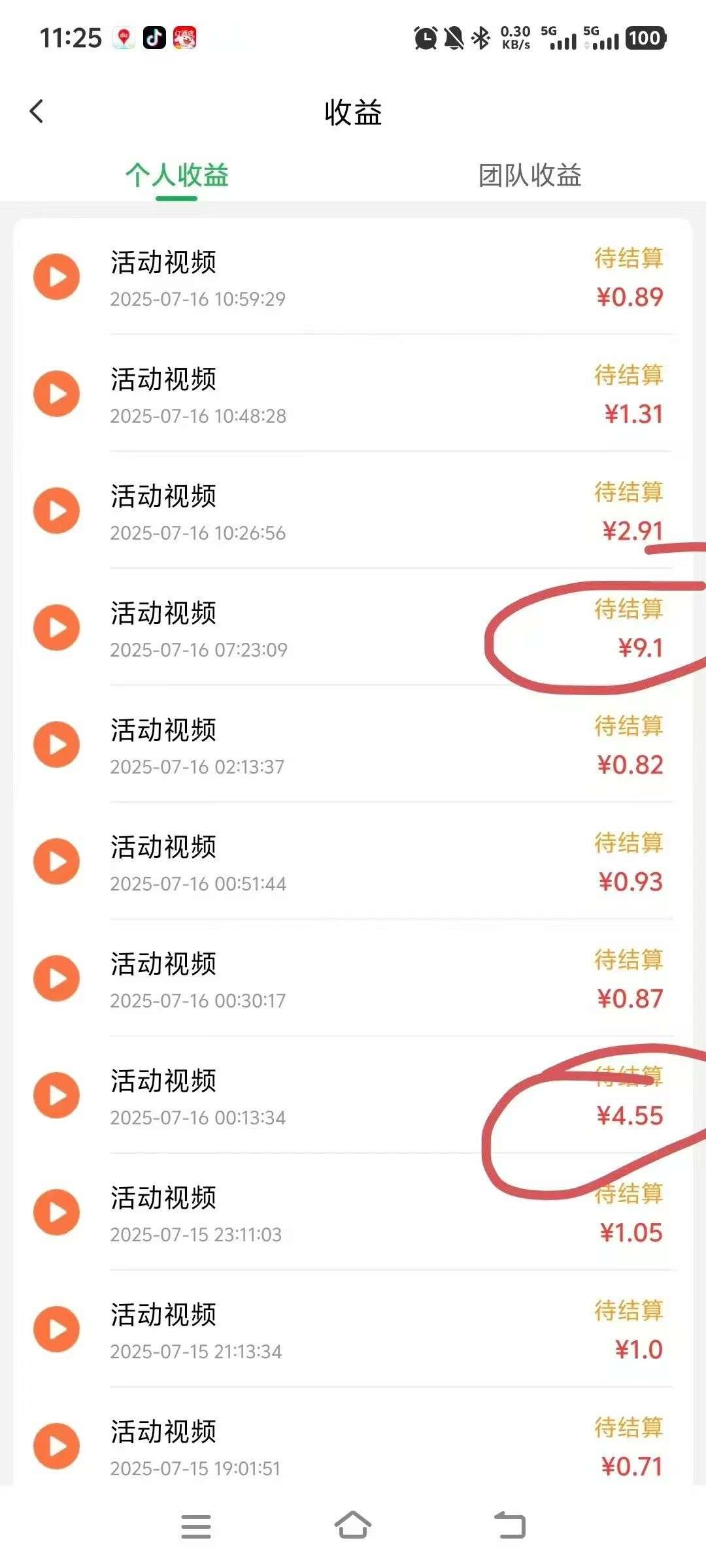The height and width of the screenshot is (1568, 706).
Task: Open the 活动视频 entry from 10:48:28
Action: (x=353, y=395)
